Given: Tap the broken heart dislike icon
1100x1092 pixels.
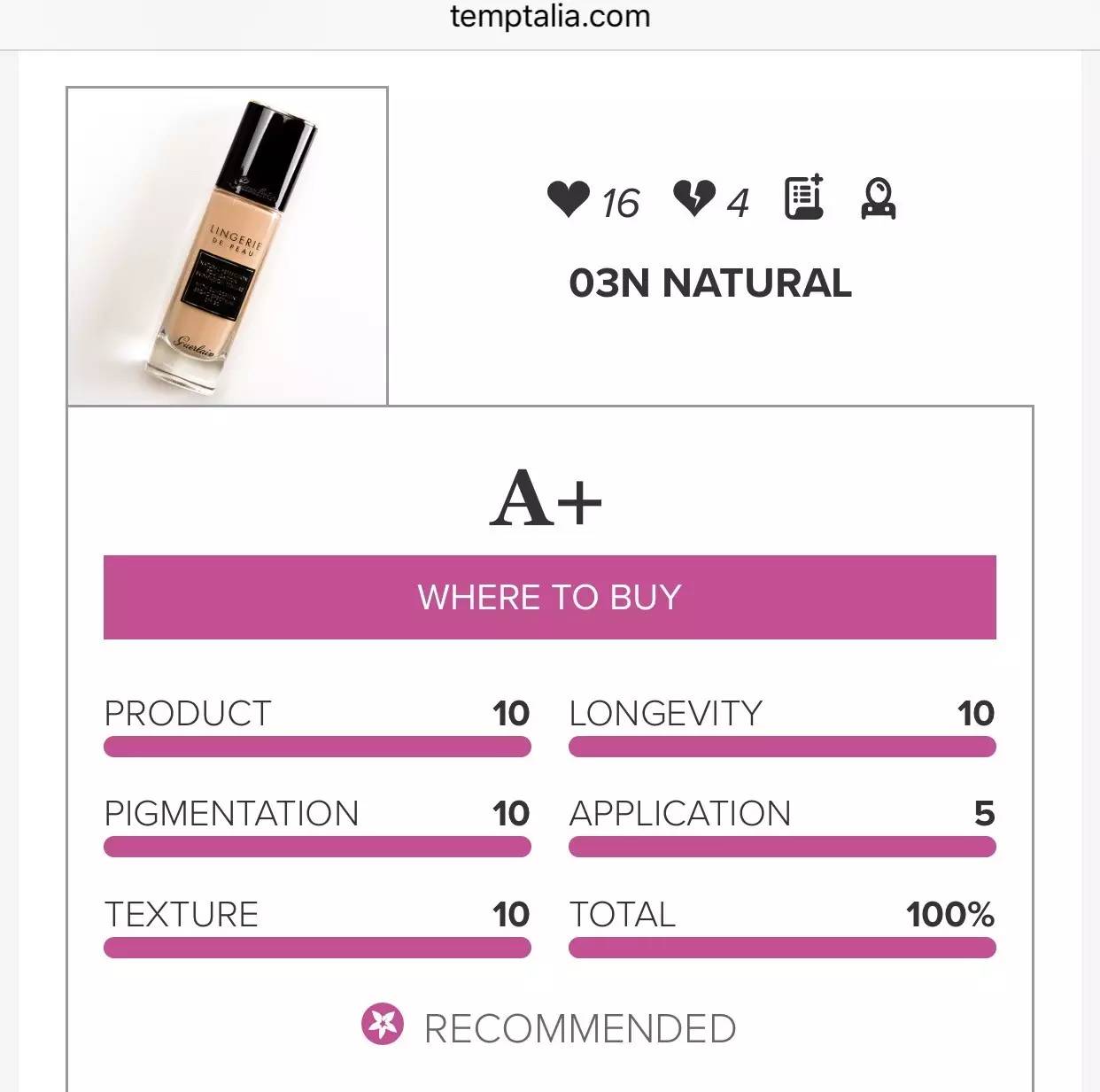Looking at the screenshot, I should 693,198.
